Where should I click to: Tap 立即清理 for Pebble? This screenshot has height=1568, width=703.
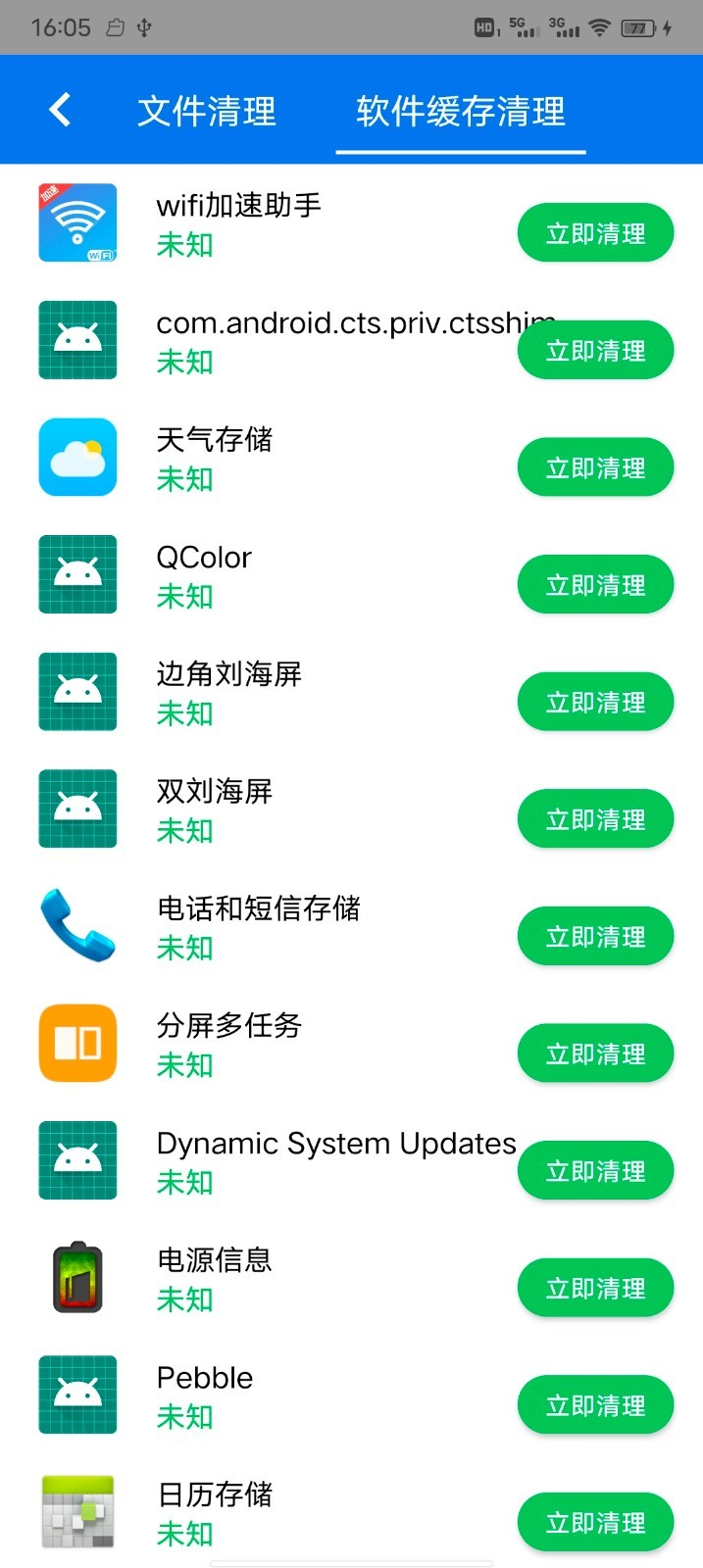pyautogui.click(x=595, y=1405)
